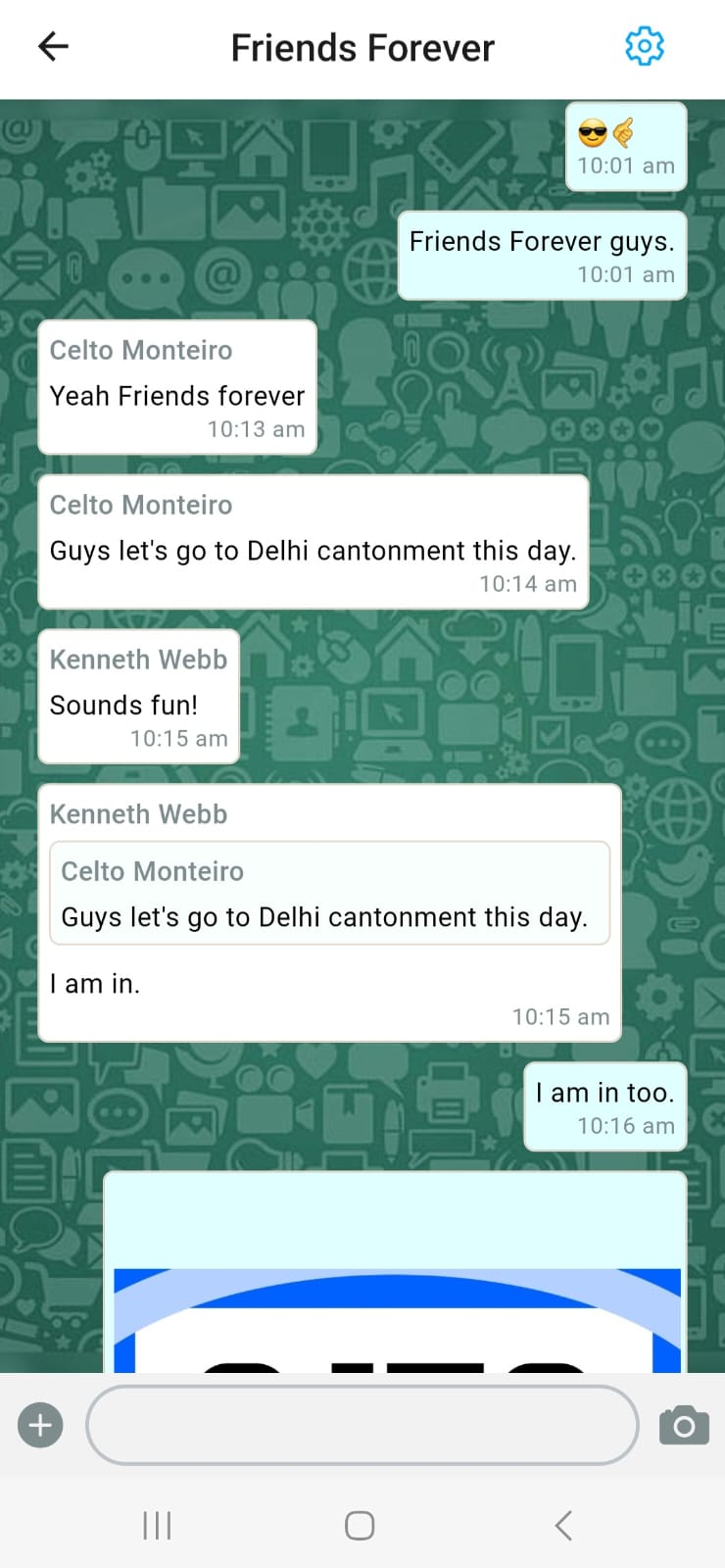Viewport: 725px width, 1568px height.
Task: Tap the plus attachment button
Action: click(x=40, y=1425)
